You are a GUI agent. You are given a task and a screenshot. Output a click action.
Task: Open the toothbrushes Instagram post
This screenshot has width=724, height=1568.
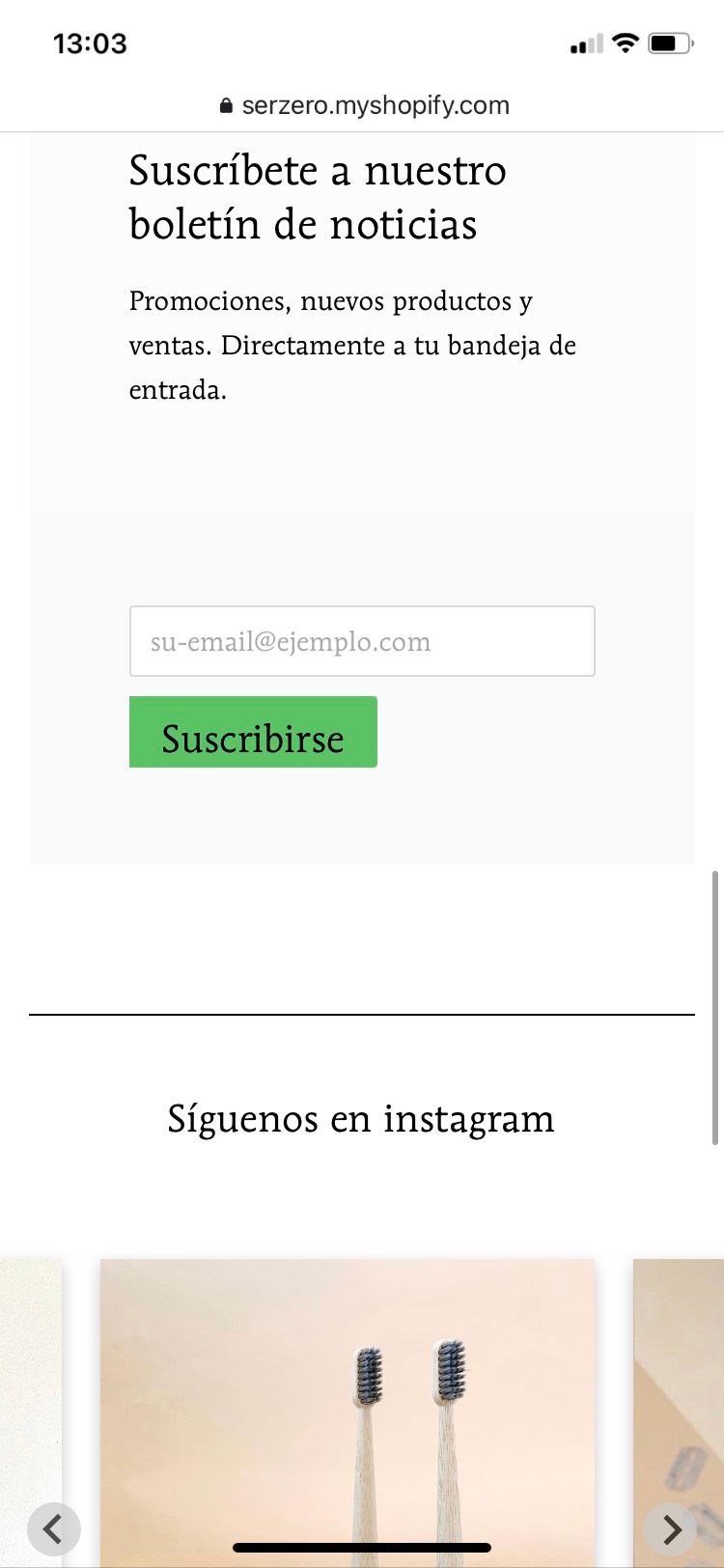tap(348, 1410)
